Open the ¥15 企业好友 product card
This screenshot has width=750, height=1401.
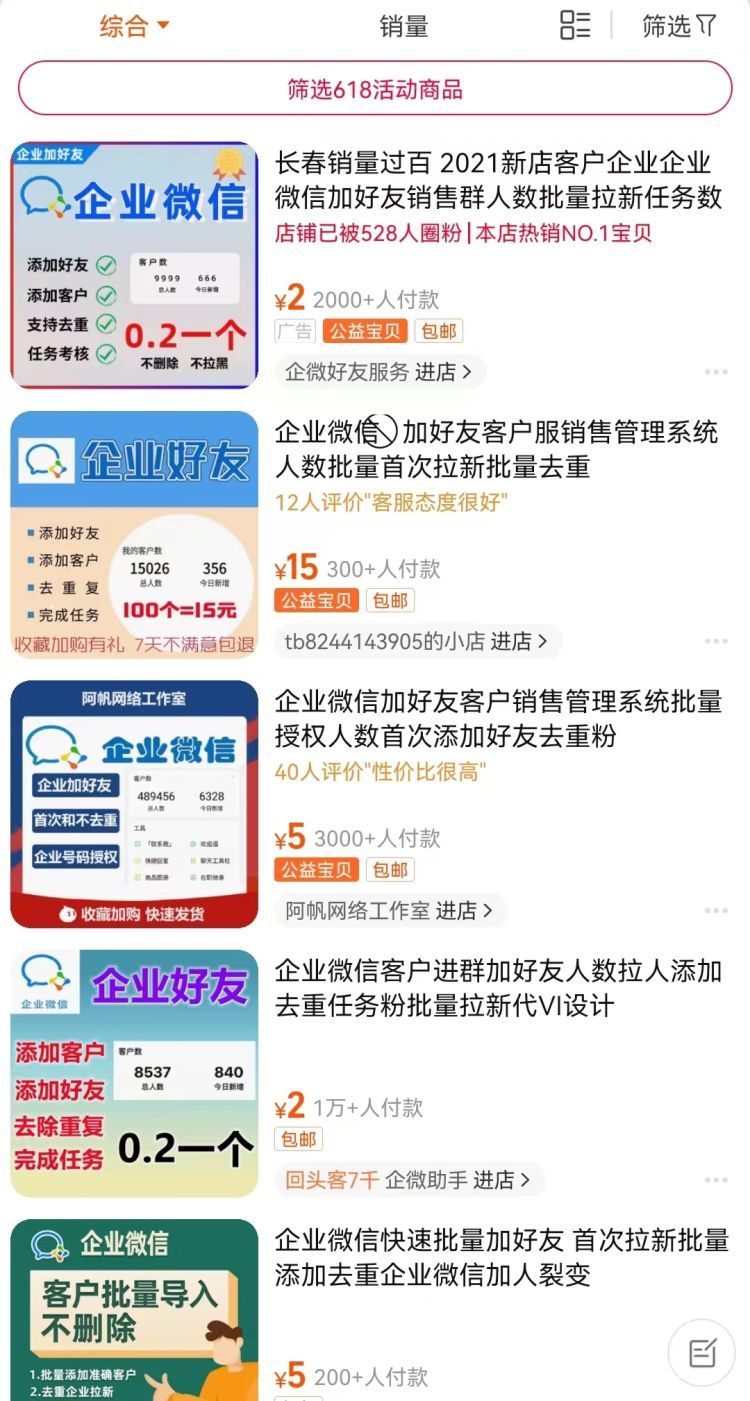coord(134,534)
